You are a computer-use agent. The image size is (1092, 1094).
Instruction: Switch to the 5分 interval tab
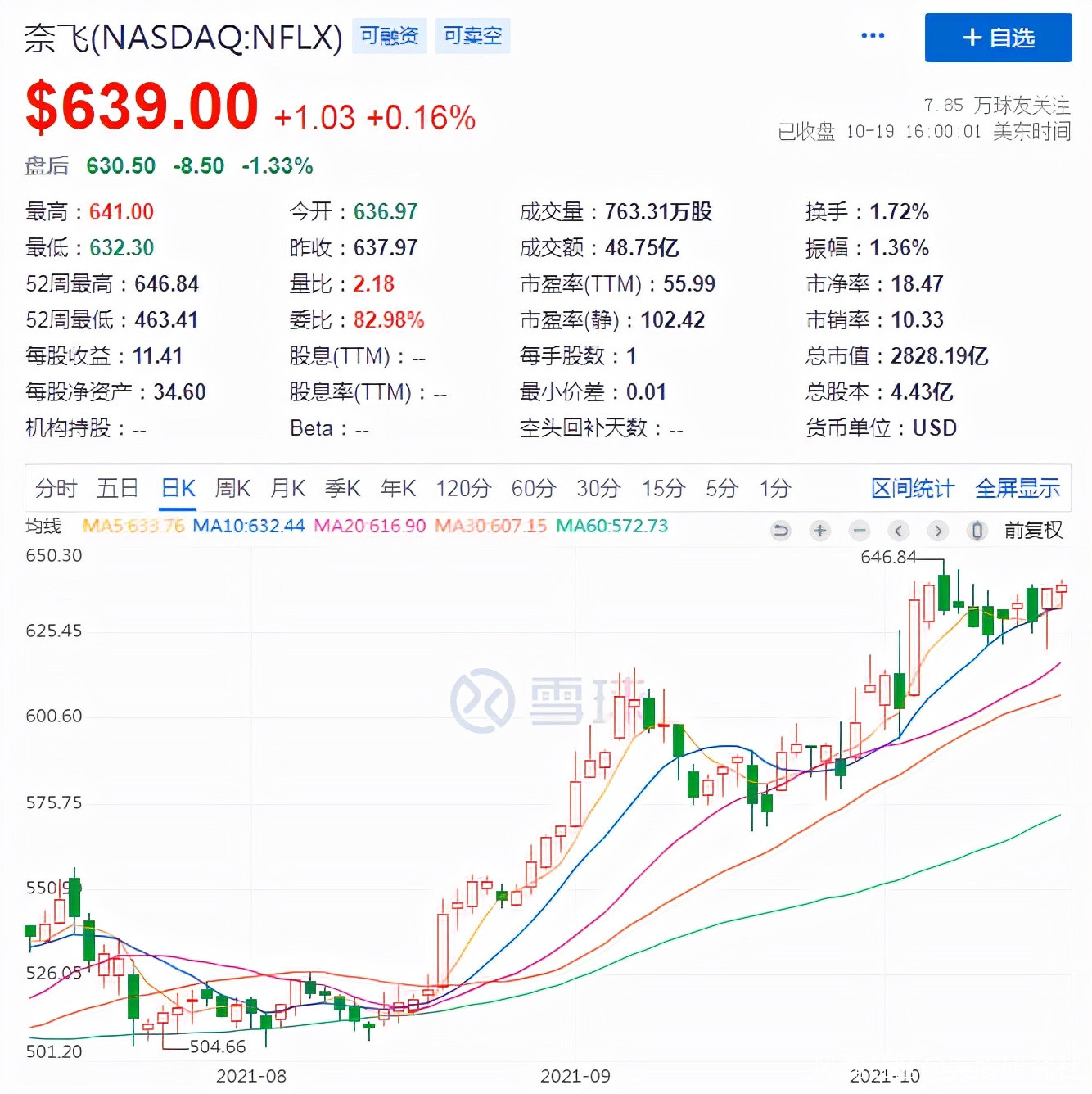pyautogui.click(x=722, y=489)
